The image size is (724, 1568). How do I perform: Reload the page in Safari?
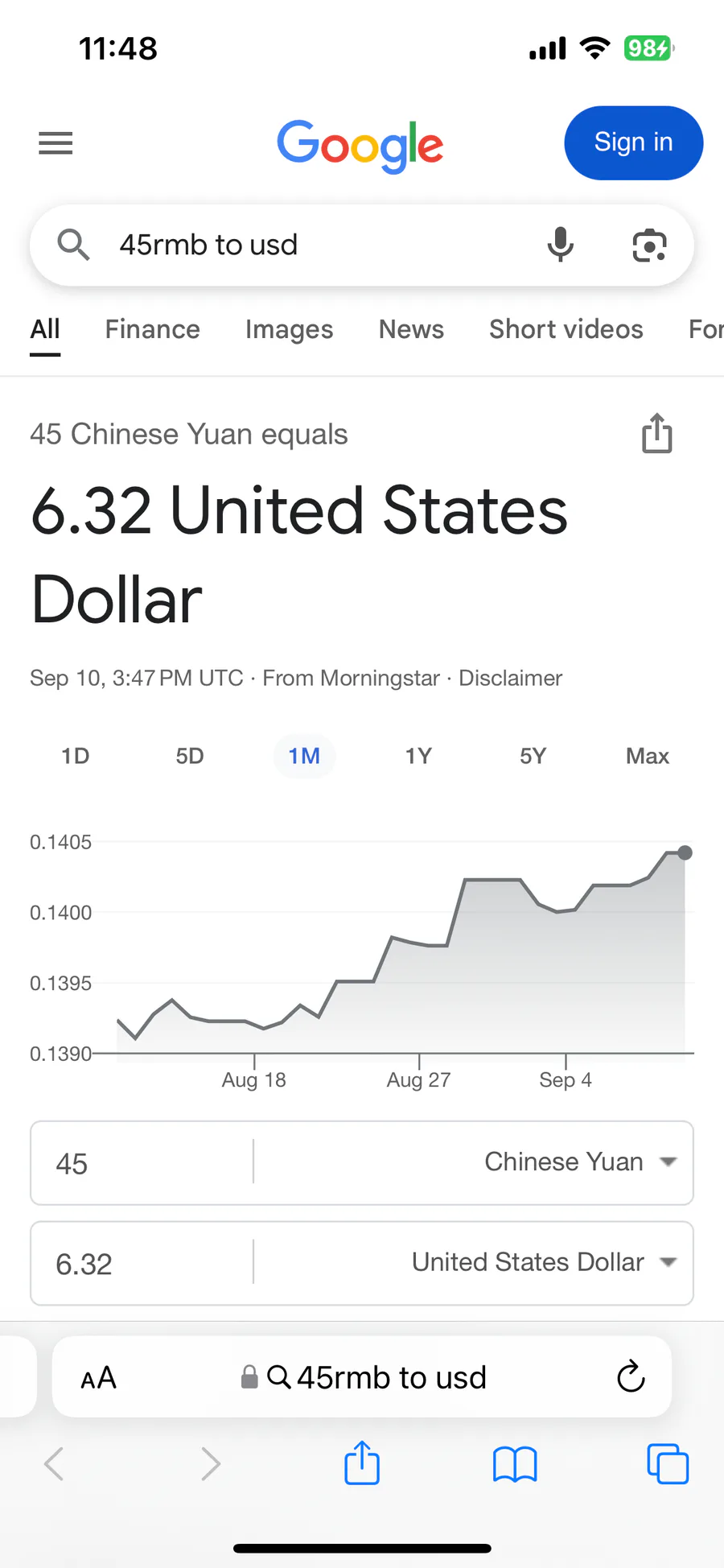(x=631, y=1376)
